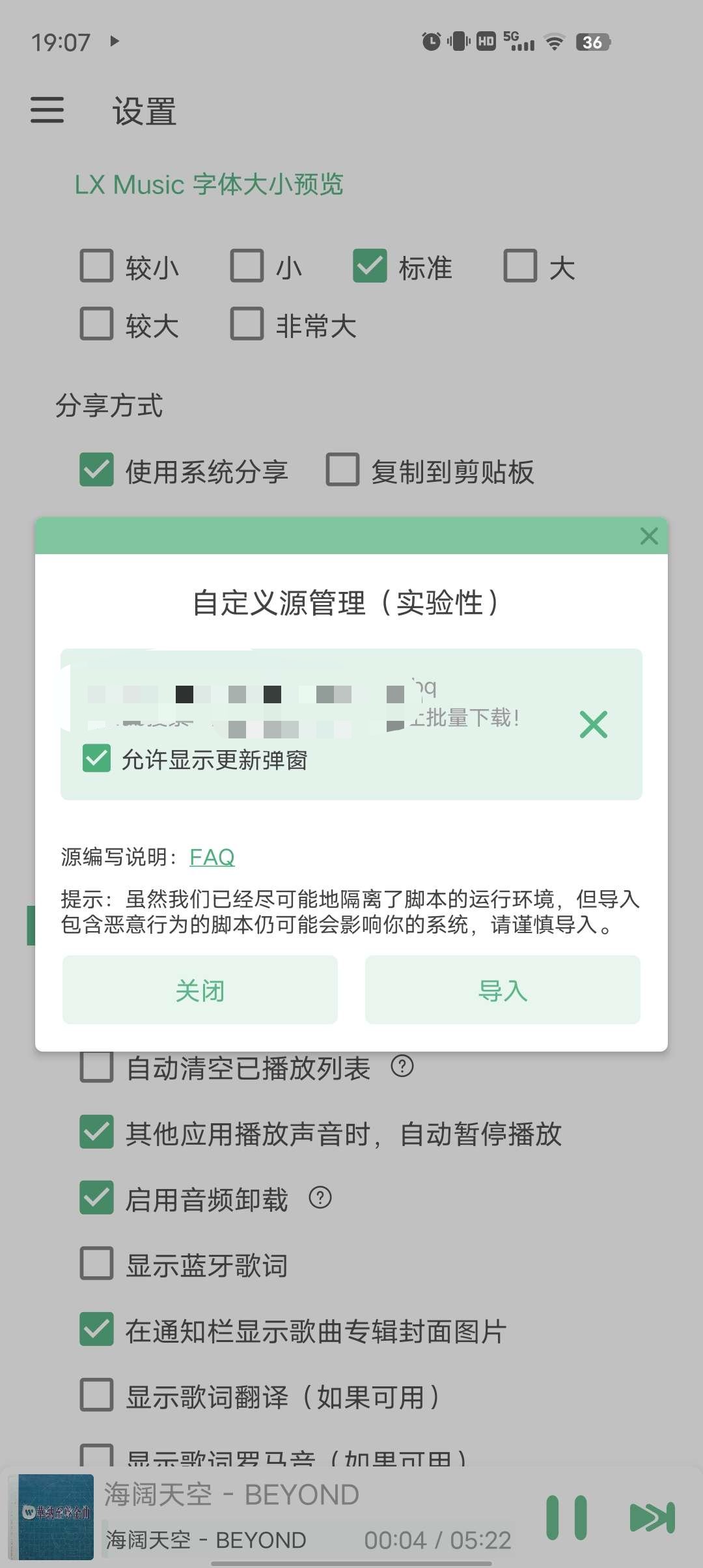This screenshot has width=703, height=1568.
Task: Select 较大 font size
Action: tap(97, 324)
